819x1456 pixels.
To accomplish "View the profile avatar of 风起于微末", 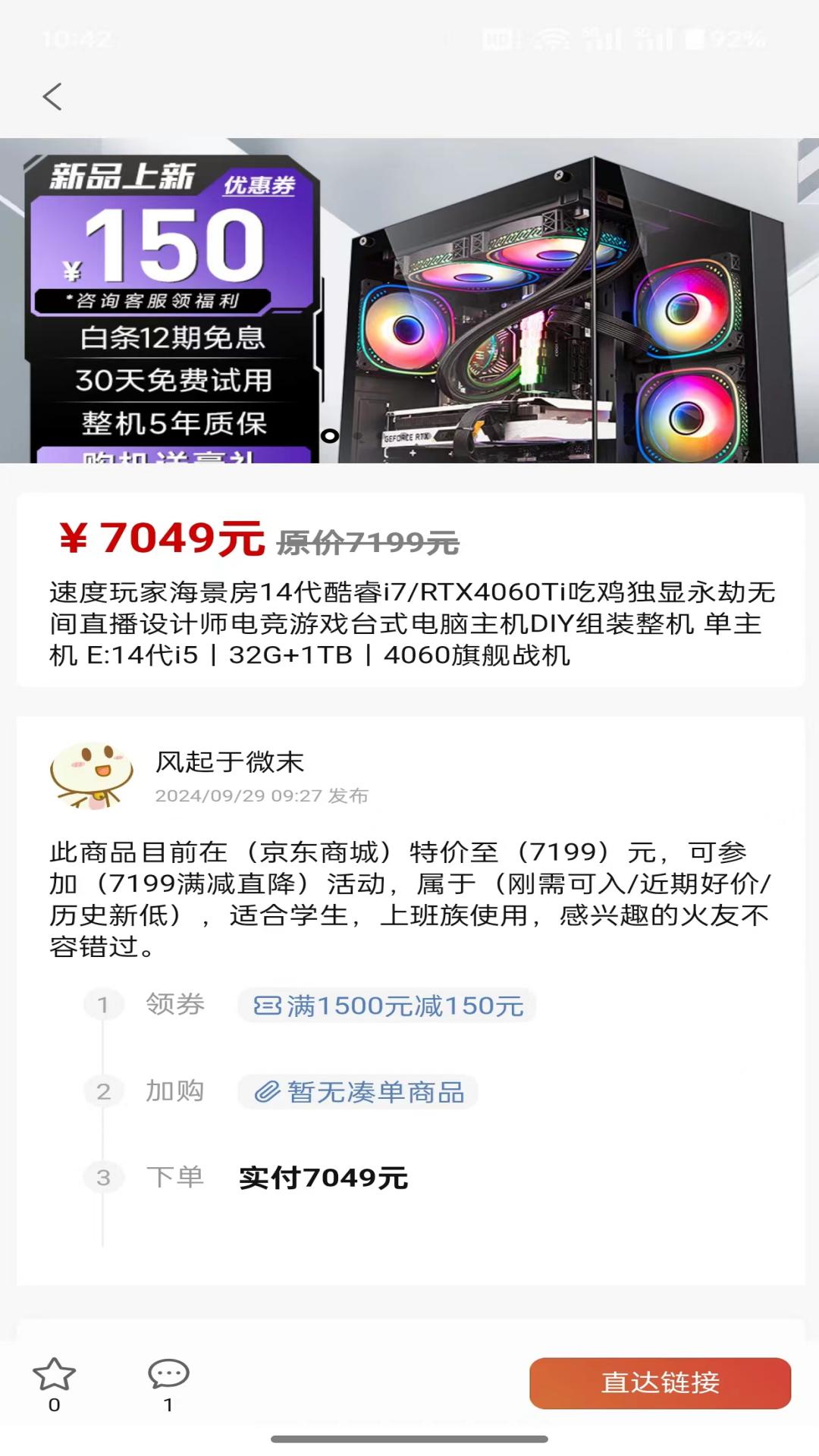I will pos(91,775).
